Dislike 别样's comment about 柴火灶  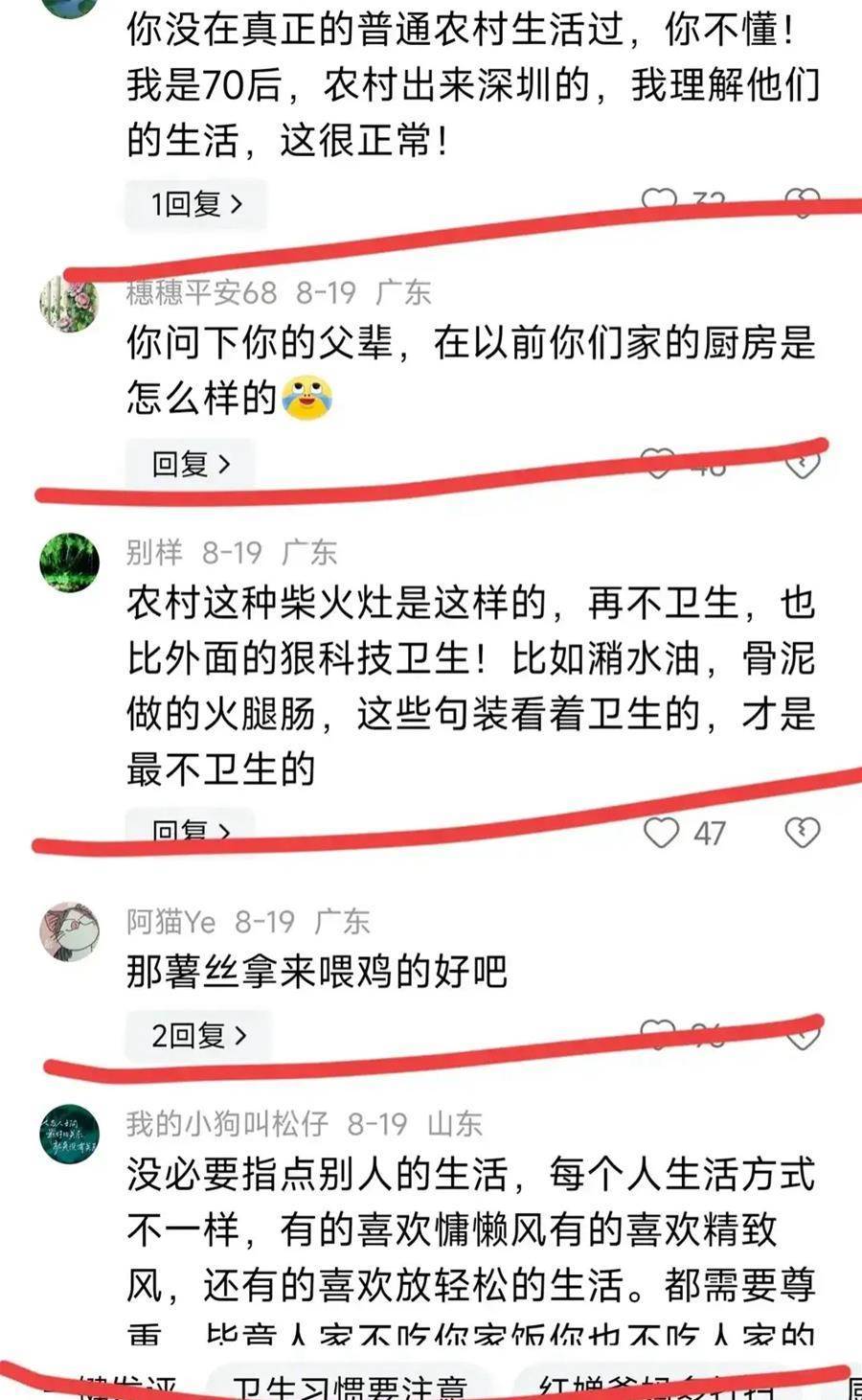point(802,832)
